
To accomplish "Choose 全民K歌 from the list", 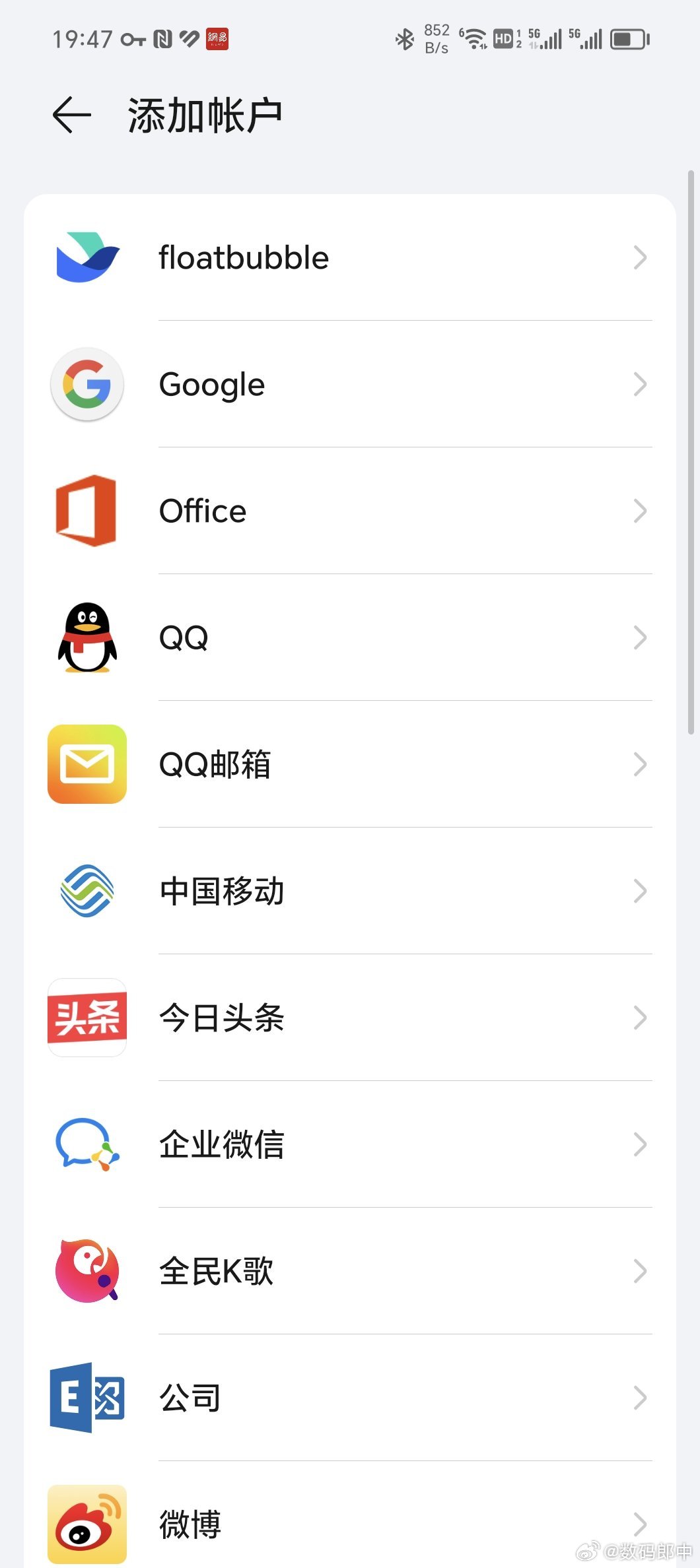I will tap(350, 1271).
